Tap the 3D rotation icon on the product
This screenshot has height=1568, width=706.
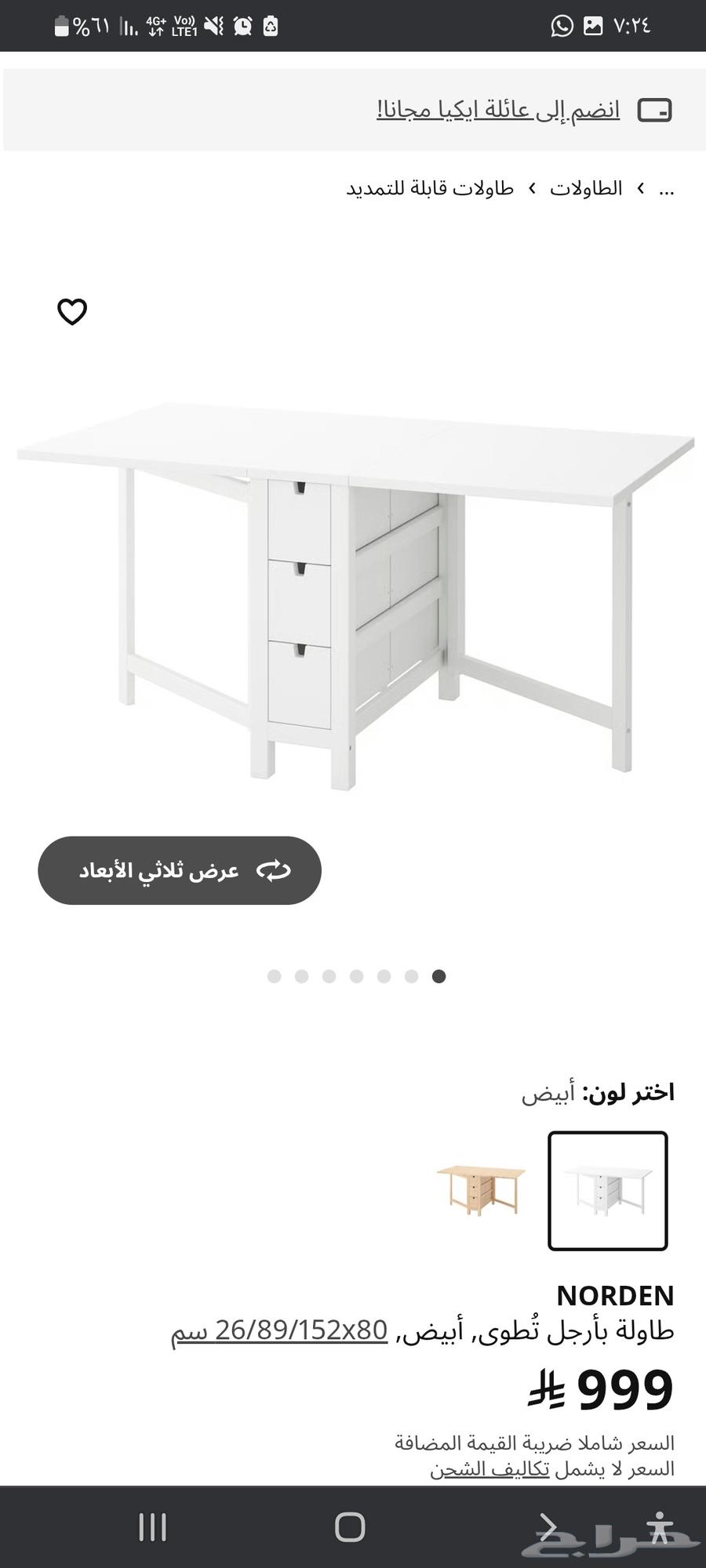click(275, 869)
